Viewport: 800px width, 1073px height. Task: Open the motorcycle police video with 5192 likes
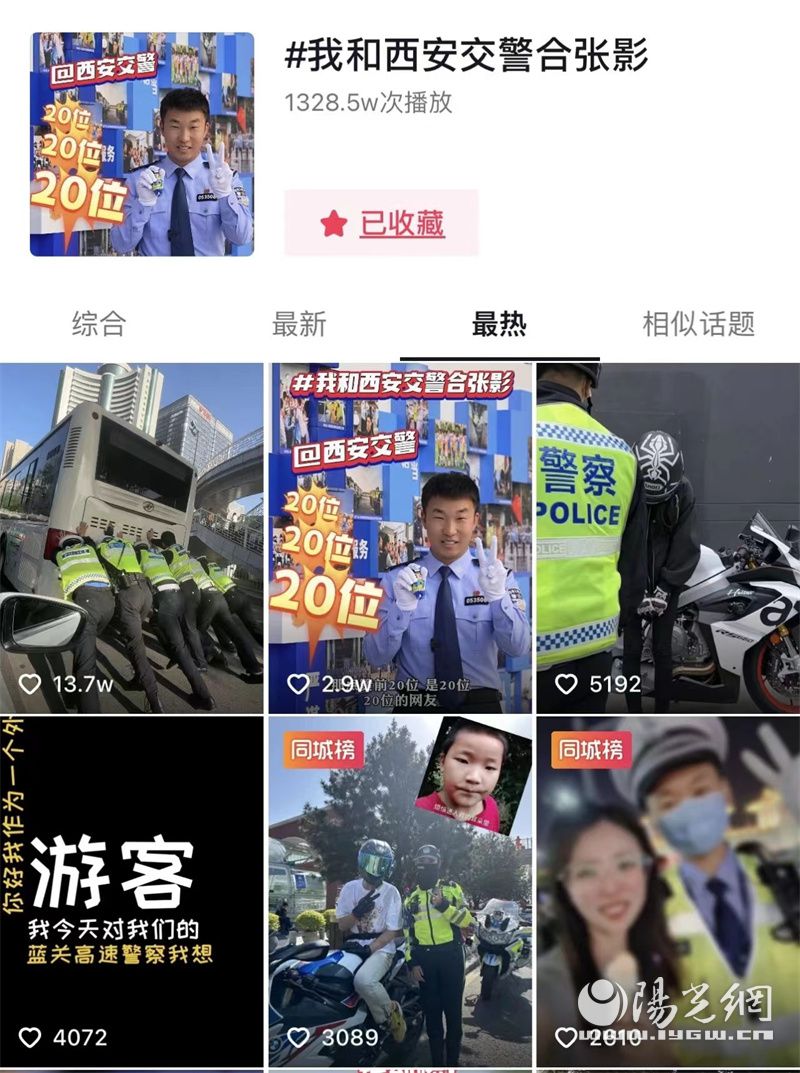point(668,538)
